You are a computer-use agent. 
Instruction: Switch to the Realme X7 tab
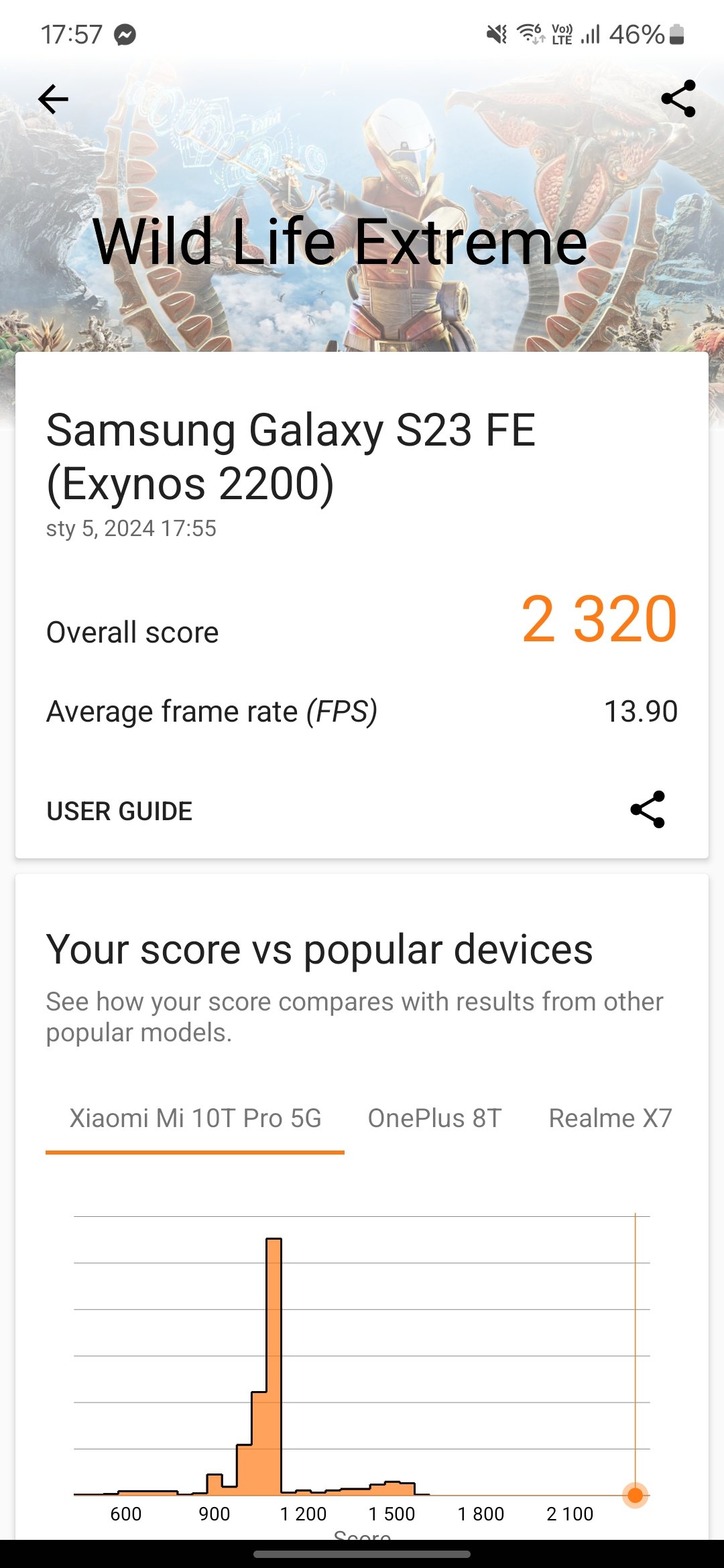pos(610,1118)
